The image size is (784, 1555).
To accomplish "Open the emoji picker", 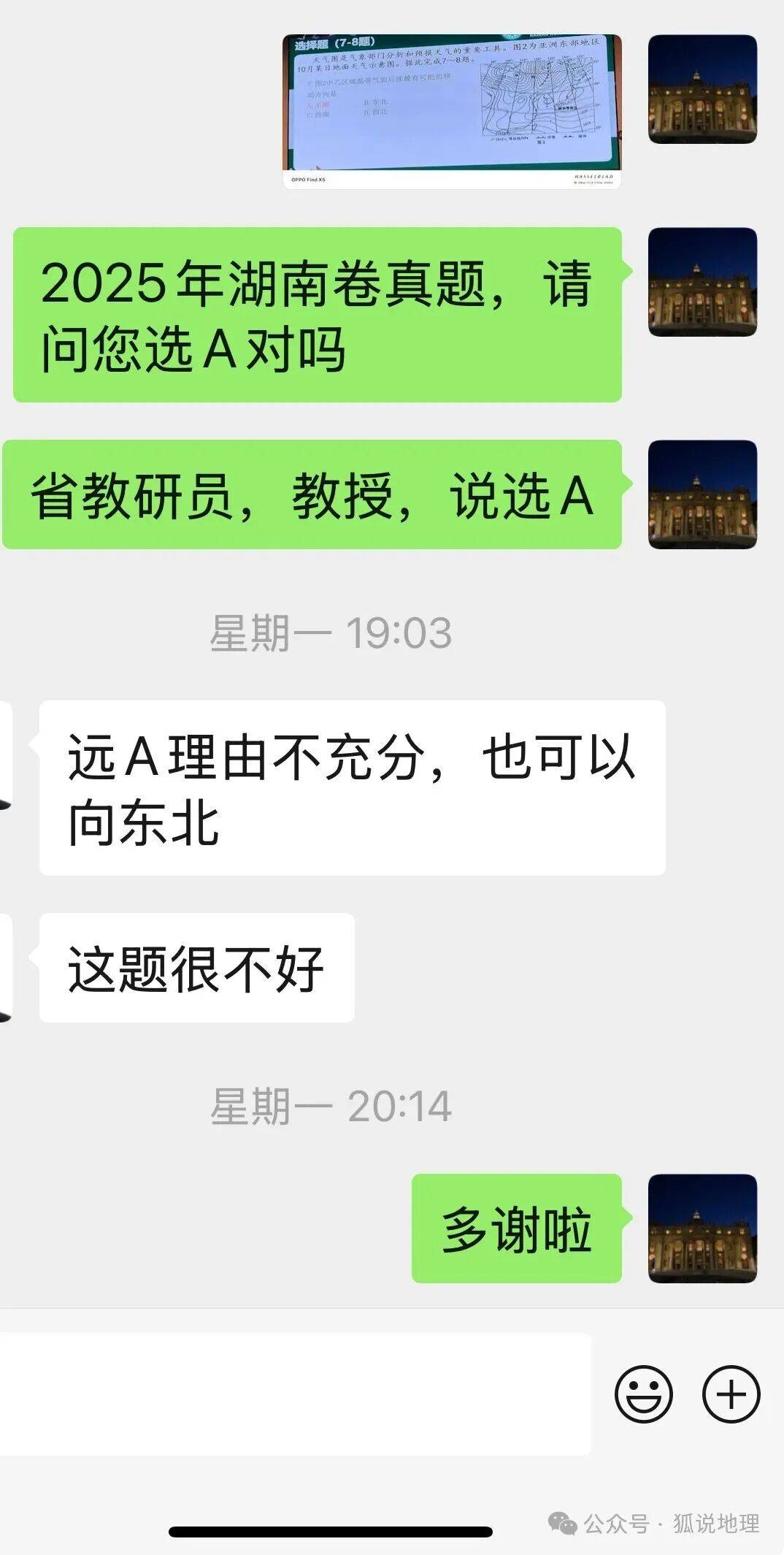I will tap(643, 1394).
